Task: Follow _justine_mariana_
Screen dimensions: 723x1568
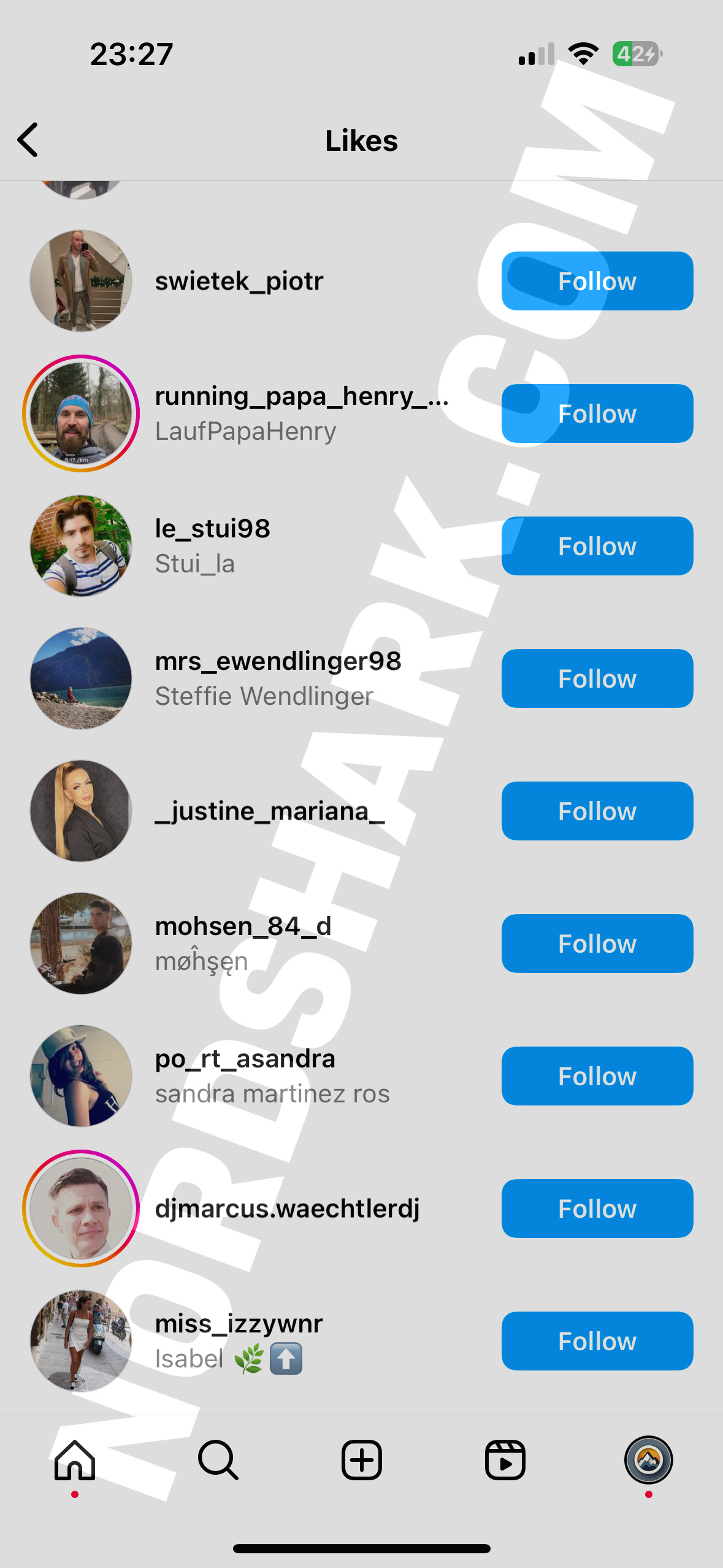Action: click(x=597, y=811)
